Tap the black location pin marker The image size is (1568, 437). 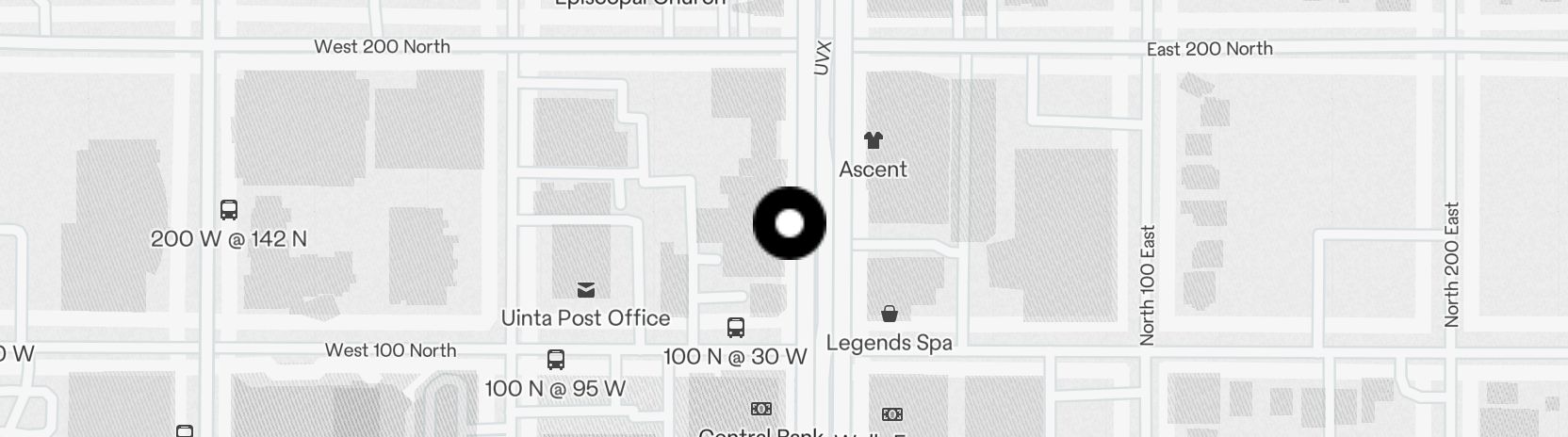pyautogui.click(x=790, y=223)
